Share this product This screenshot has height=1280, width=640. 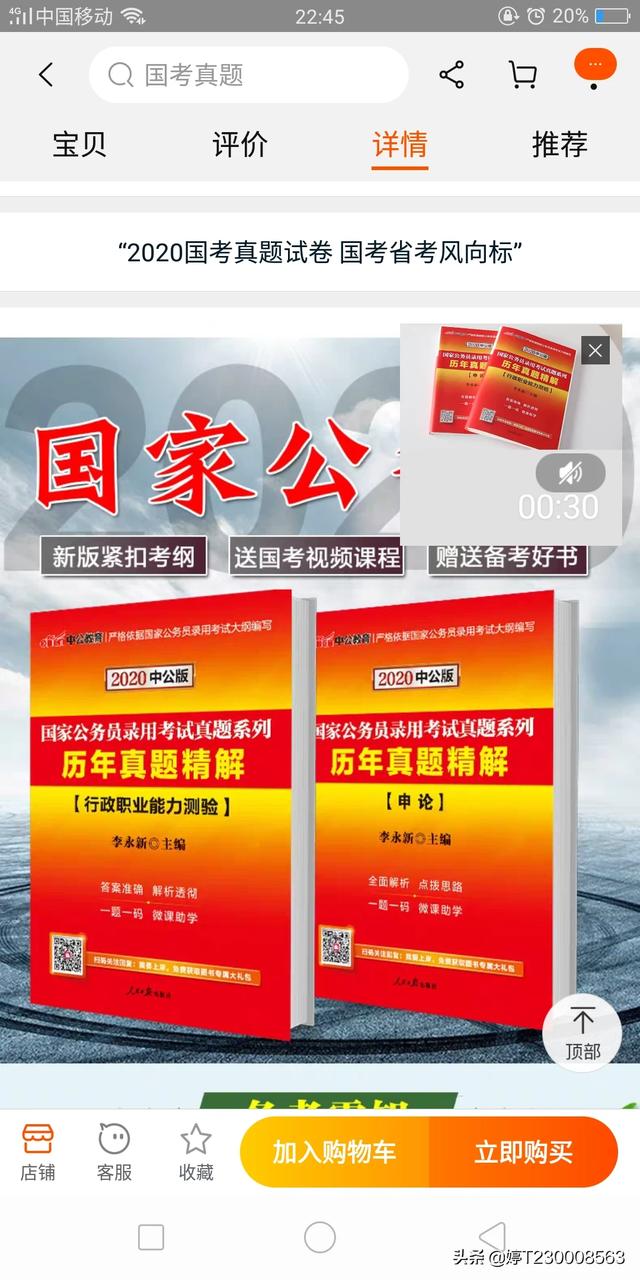pyautogui.click(x=452, y=74)
